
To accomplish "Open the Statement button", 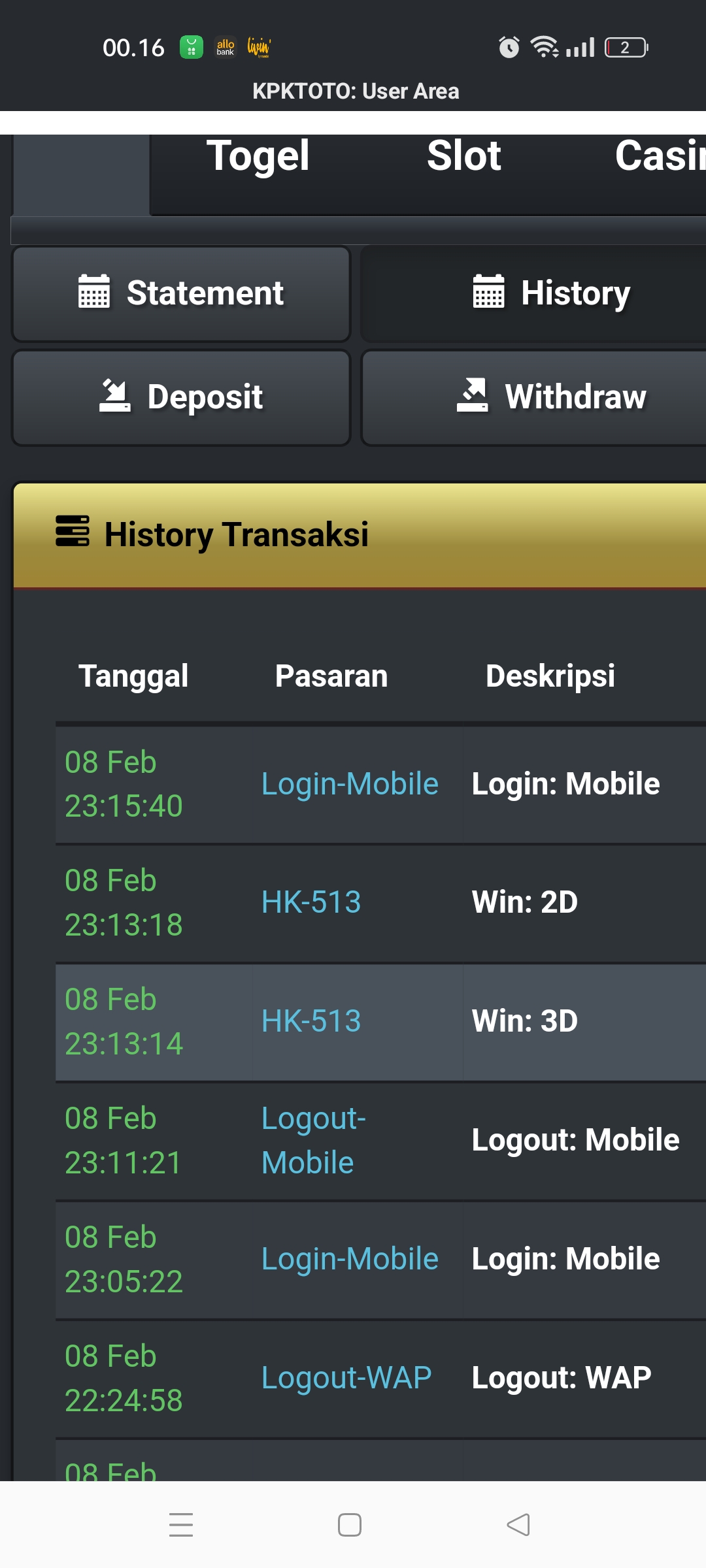I will coord(181,293).
